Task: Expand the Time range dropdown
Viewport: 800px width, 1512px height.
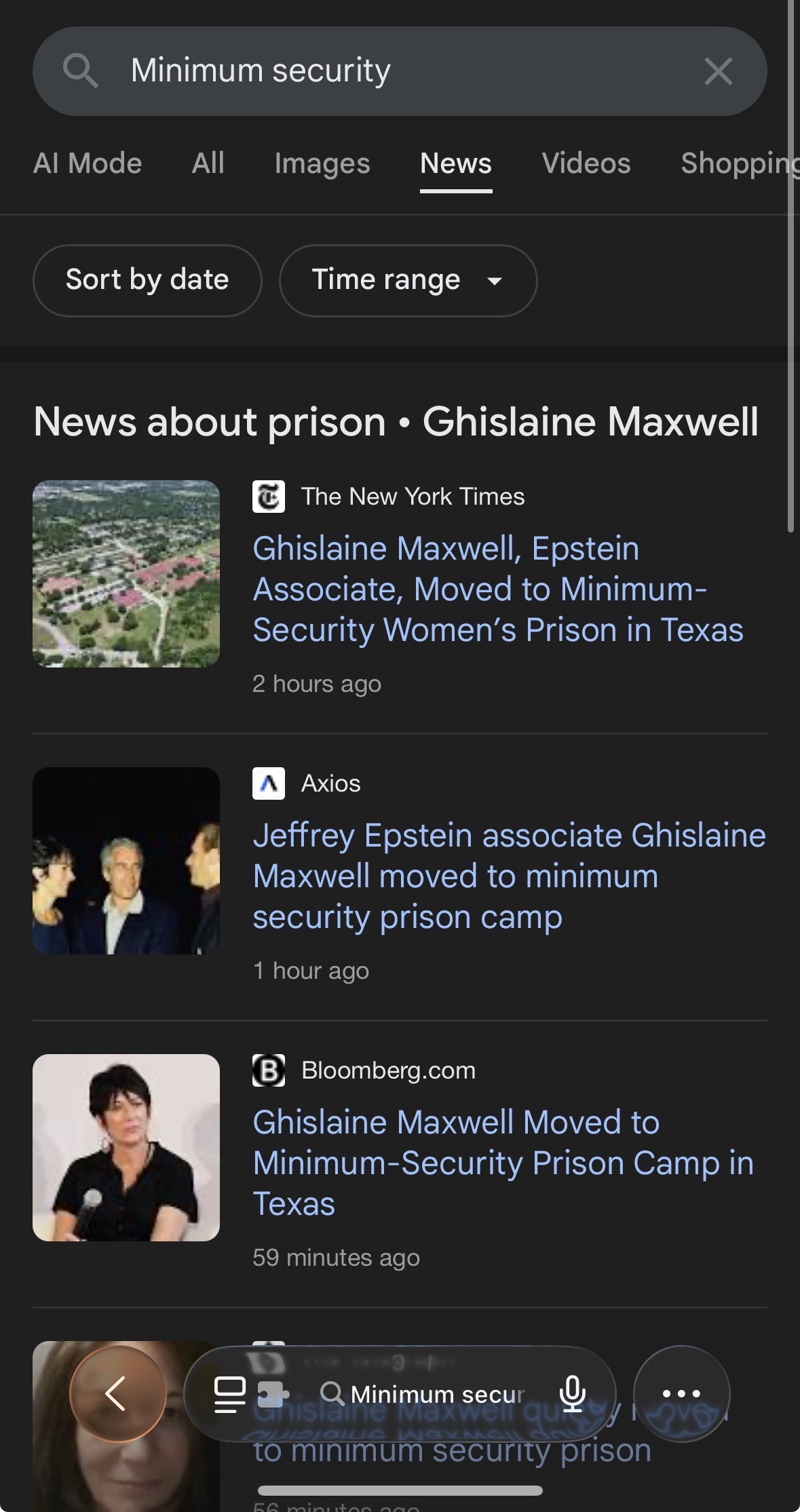Action: (408, 280)
